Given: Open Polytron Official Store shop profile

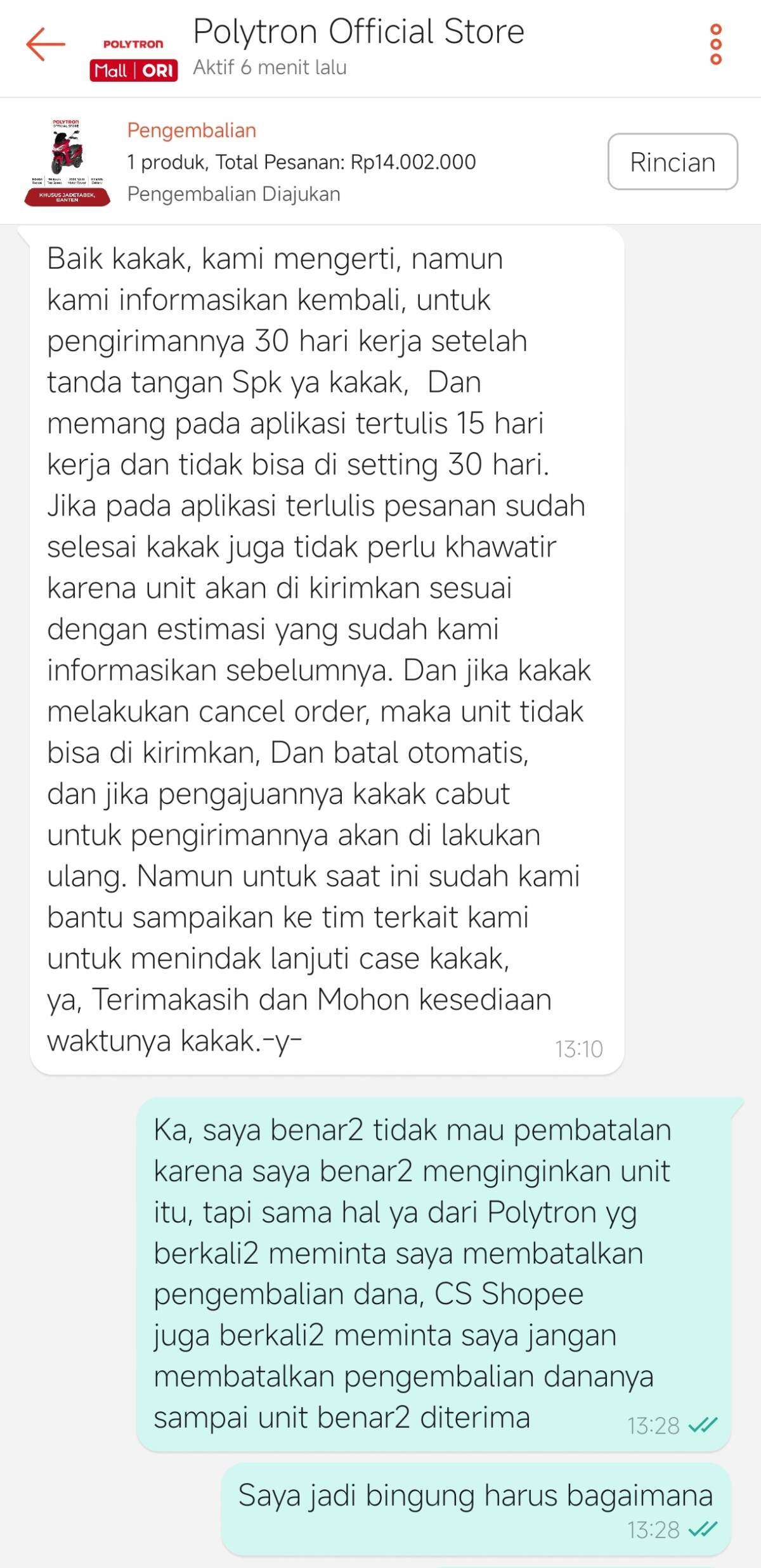Looking at the screenshot, I should click(x=358, y=33).
